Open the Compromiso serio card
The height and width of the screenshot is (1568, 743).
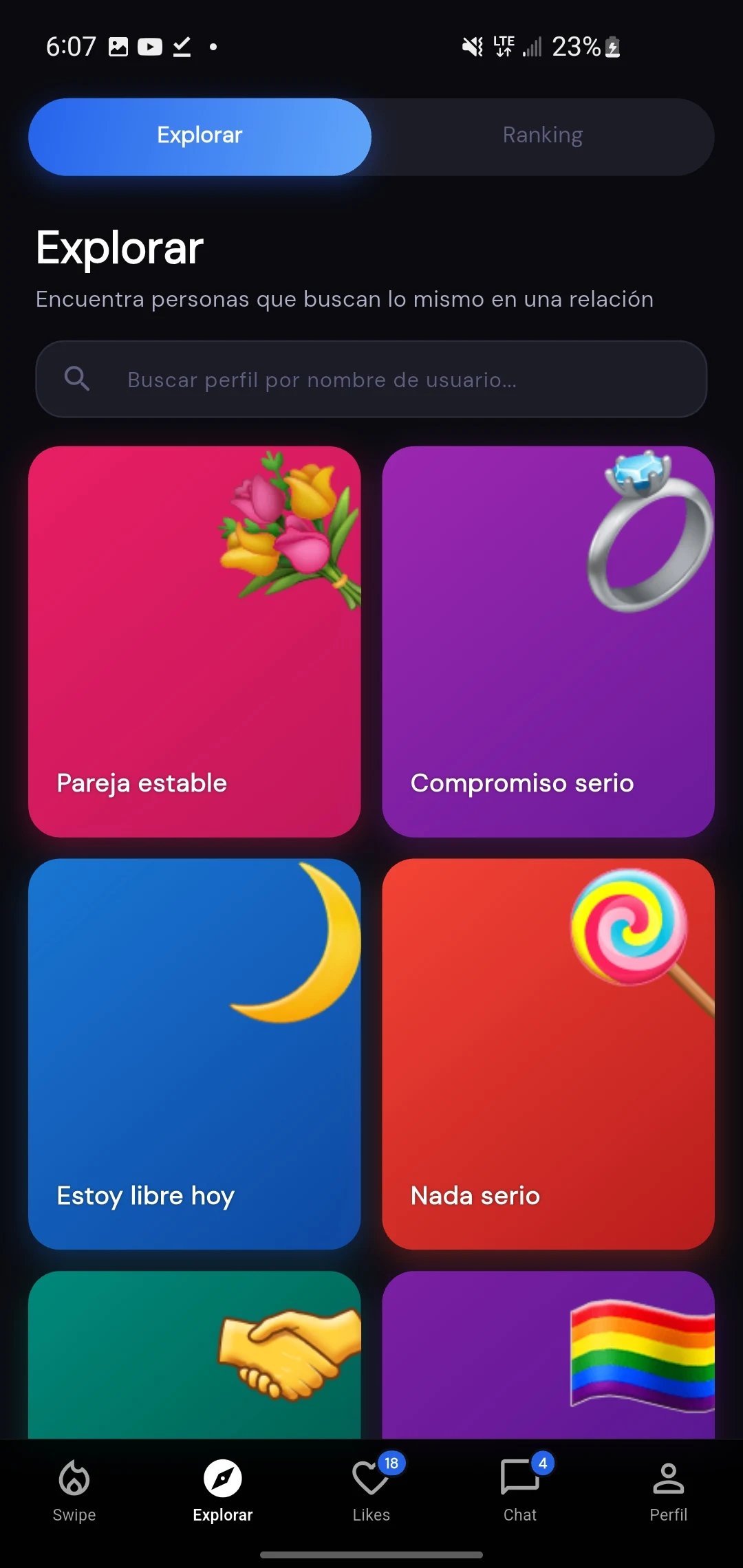coord(548,641)
